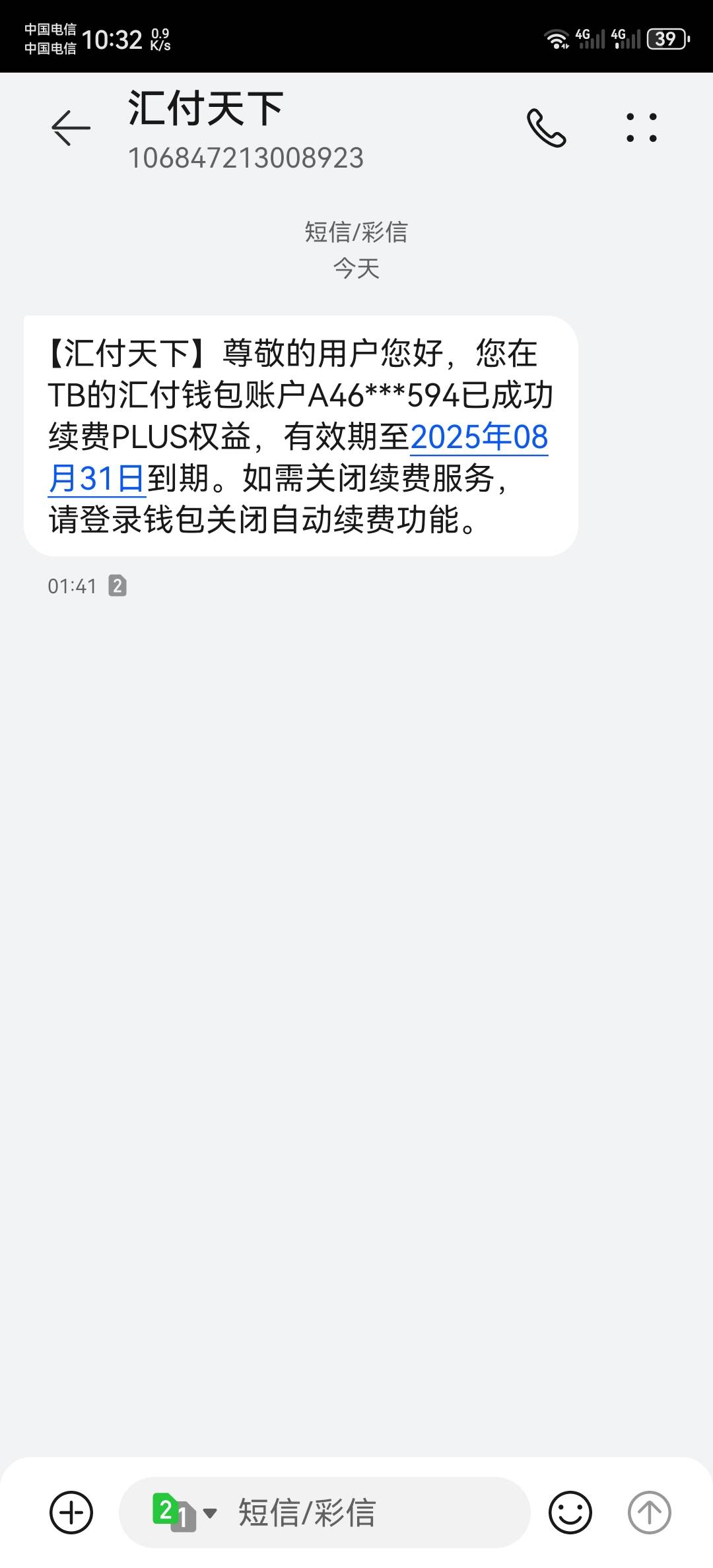Viewport: 713px width, 1568px height.
Task: Open the plus attachment button
Action: point(71,1512)
